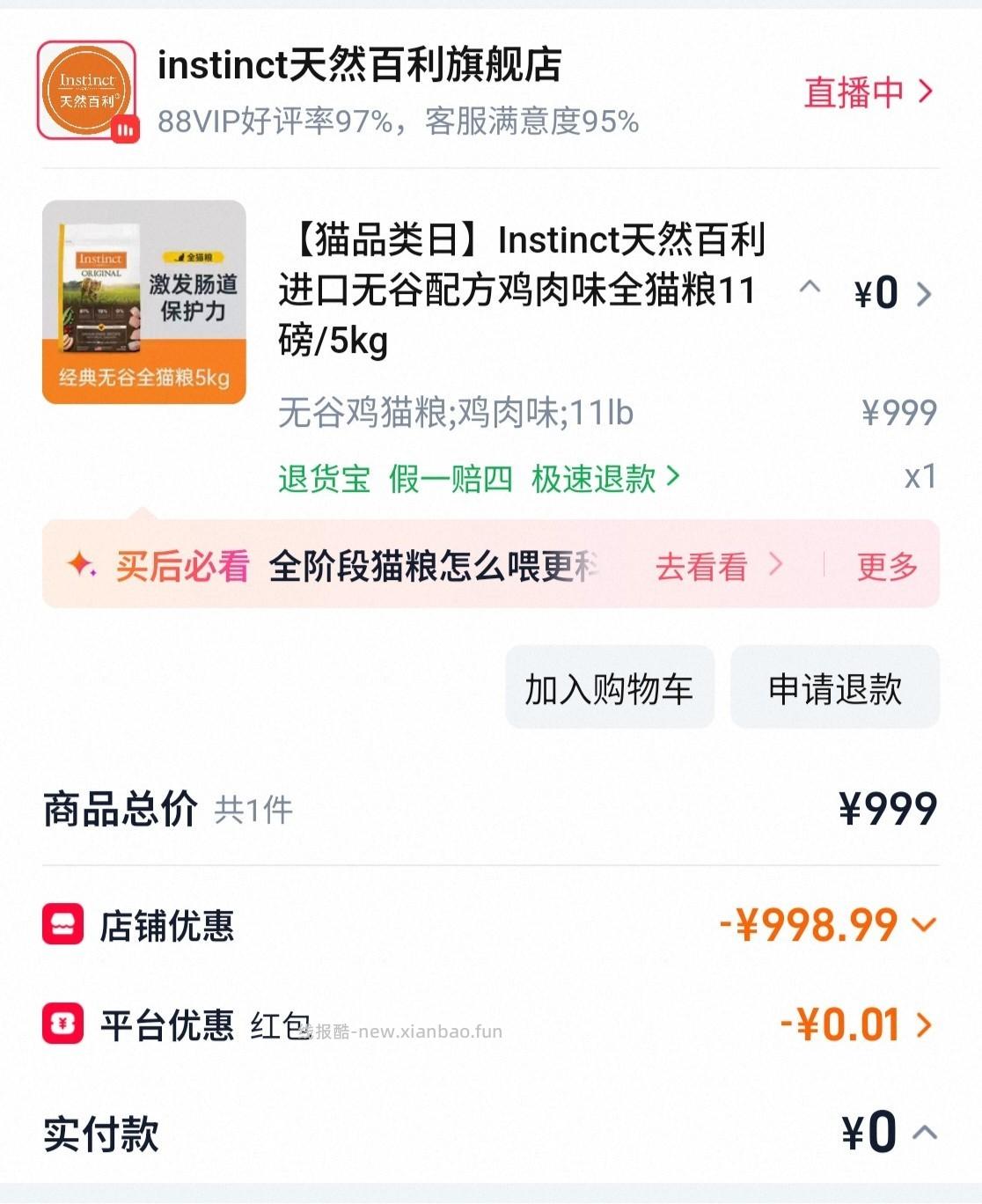Open the -¥0.01 红包 platform discount details
This screenshot has width=982, height=1204.
pos(922,1024)
